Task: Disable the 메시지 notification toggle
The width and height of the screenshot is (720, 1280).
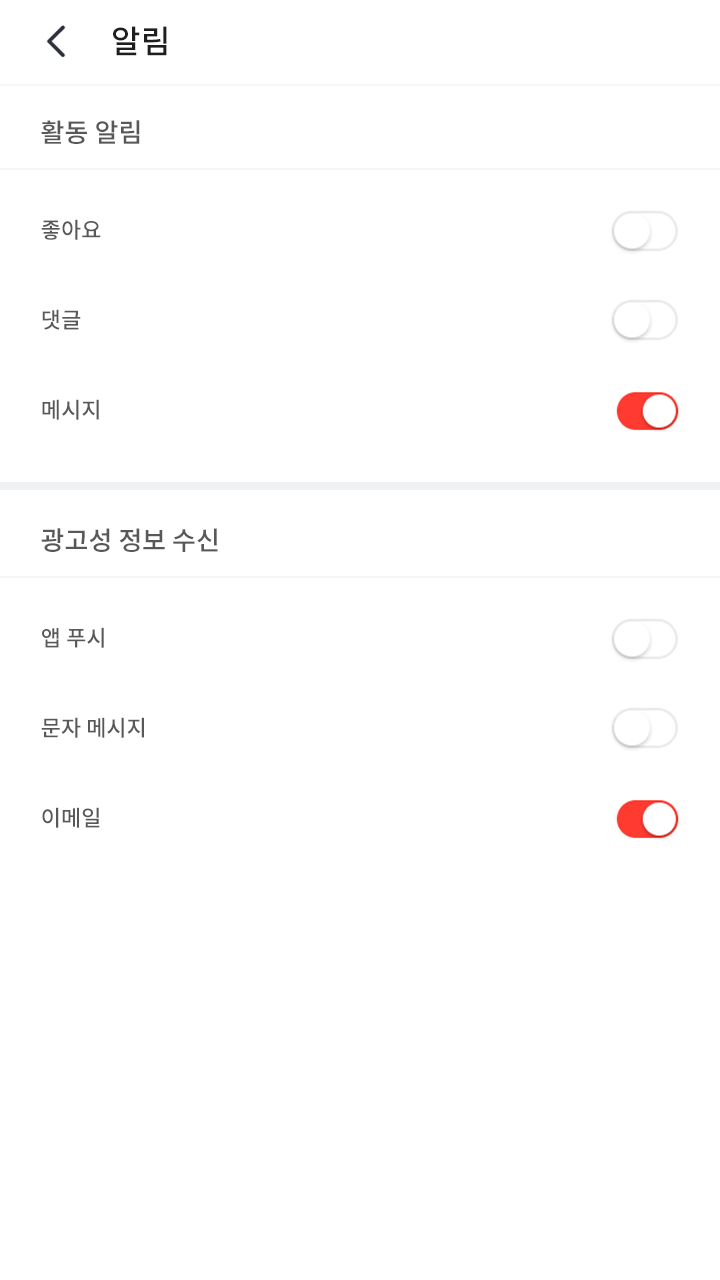Action: (647, 411)
